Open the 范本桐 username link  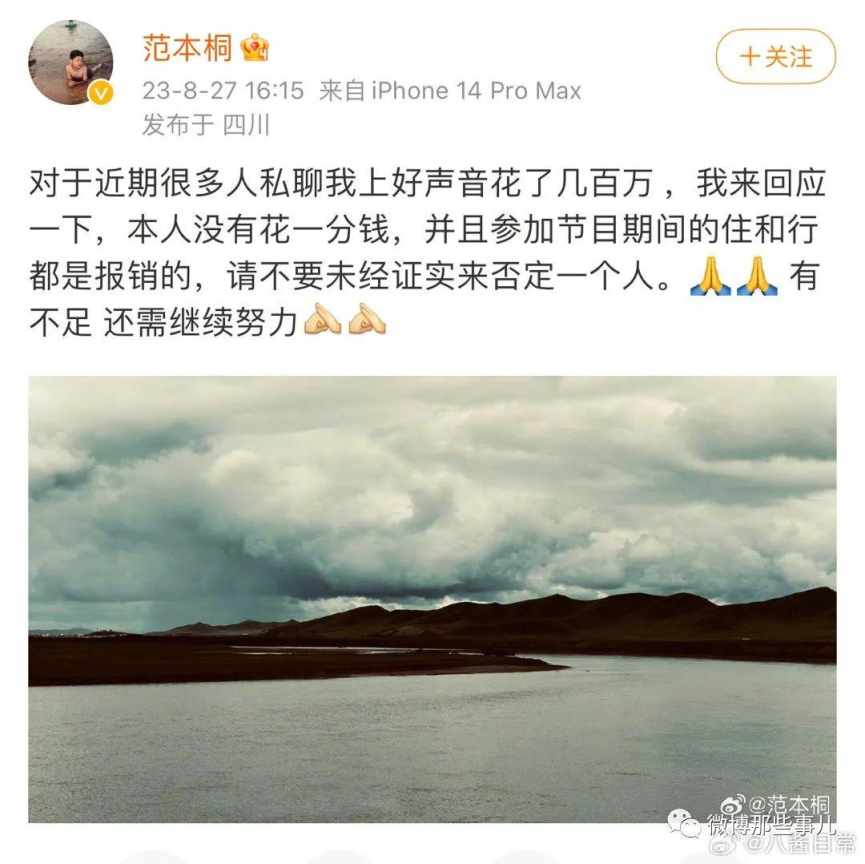point(187,47)
